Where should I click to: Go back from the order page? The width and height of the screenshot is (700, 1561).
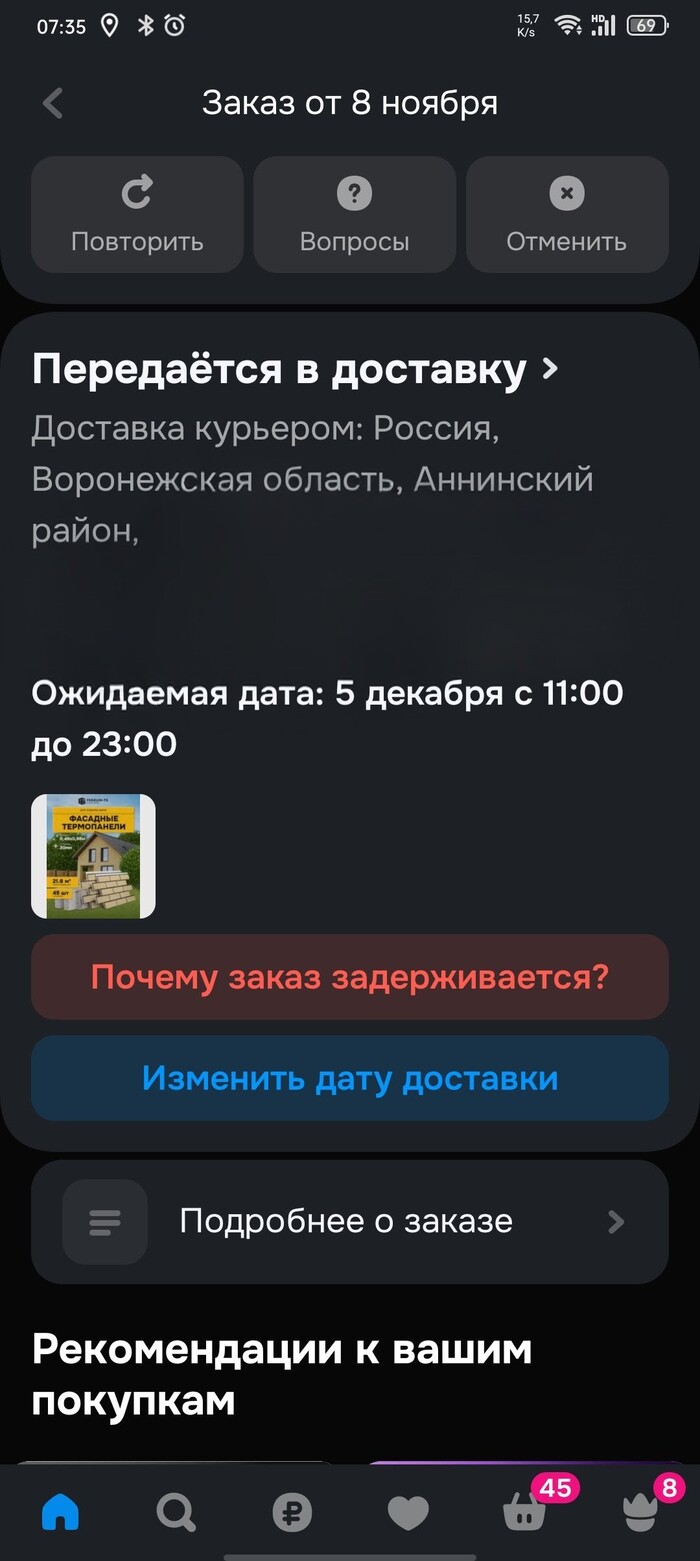pos(53,103)
